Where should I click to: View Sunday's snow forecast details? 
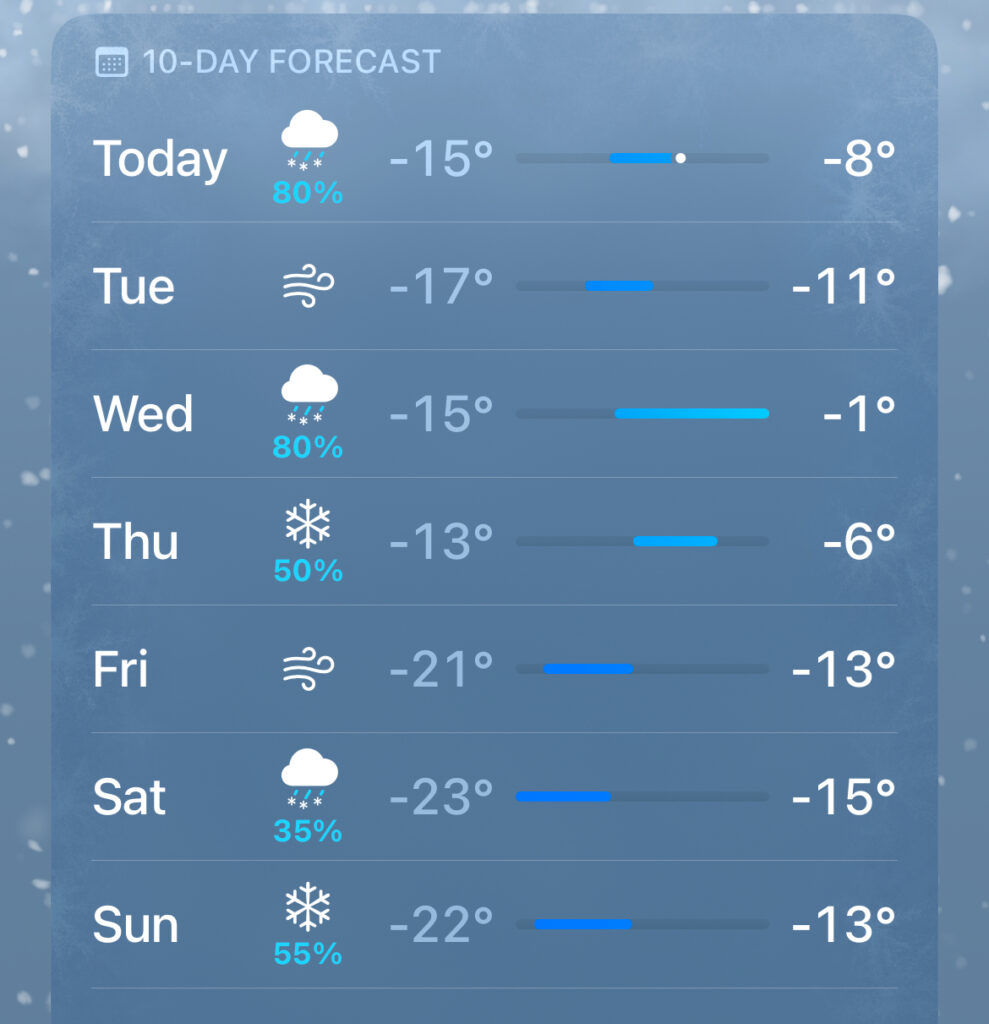coord(494,925)
